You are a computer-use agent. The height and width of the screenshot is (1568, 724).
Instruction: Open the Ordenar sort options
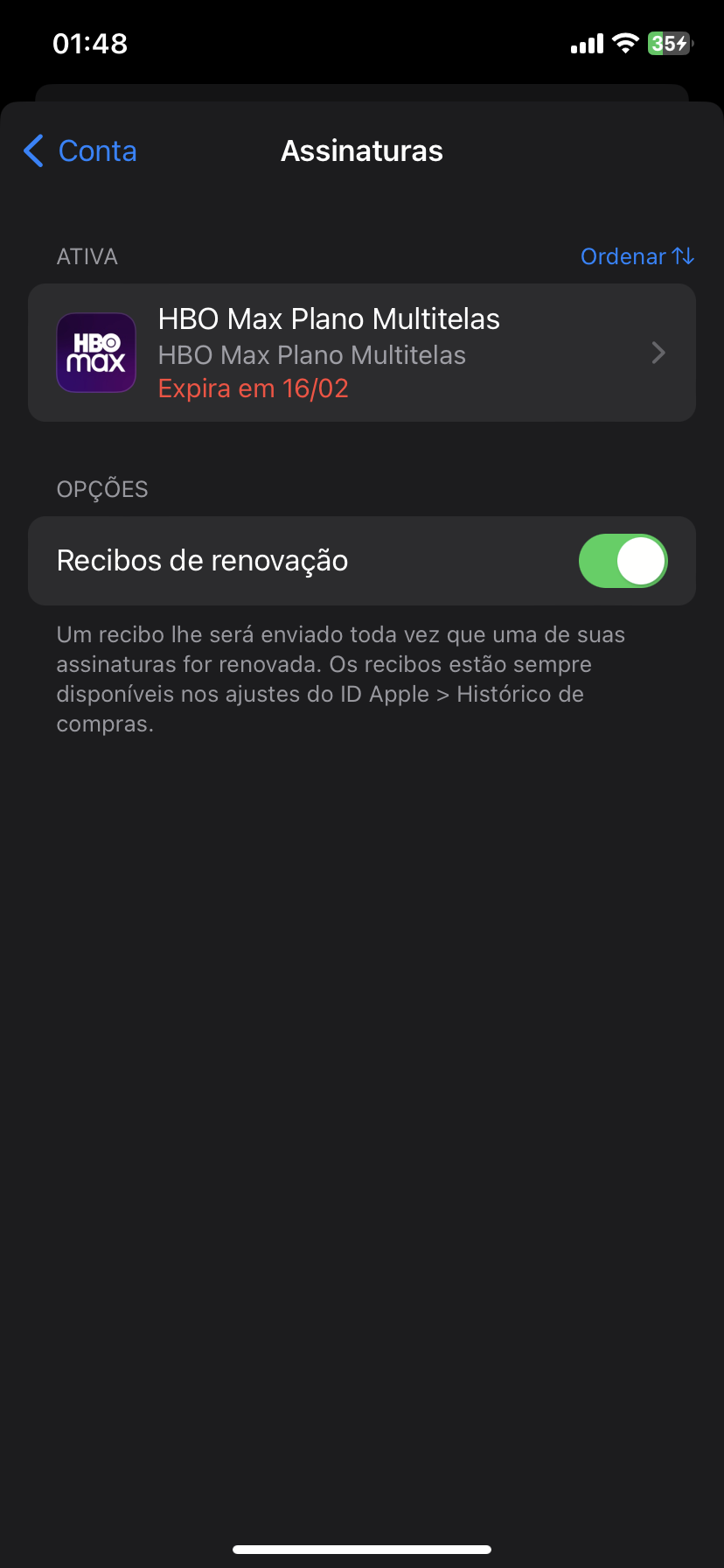click(x=637, y=256)
